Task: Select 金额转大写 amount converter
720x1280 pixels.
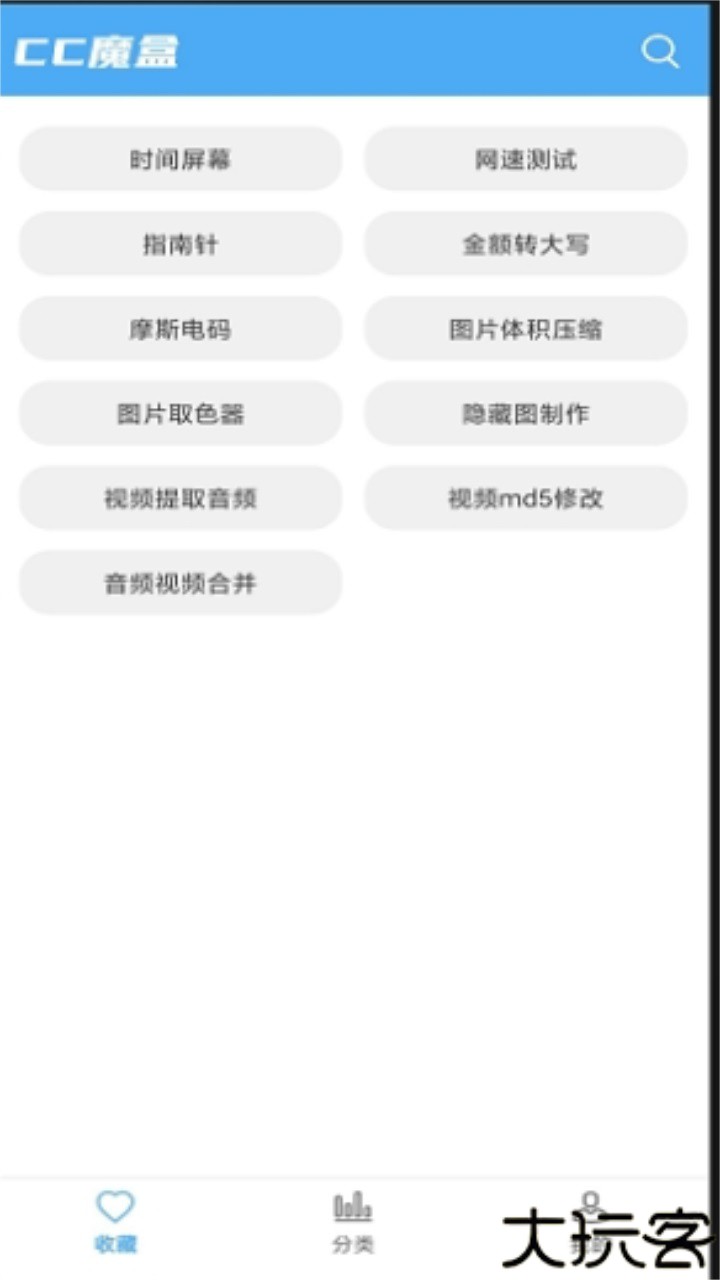Action: 527,244
